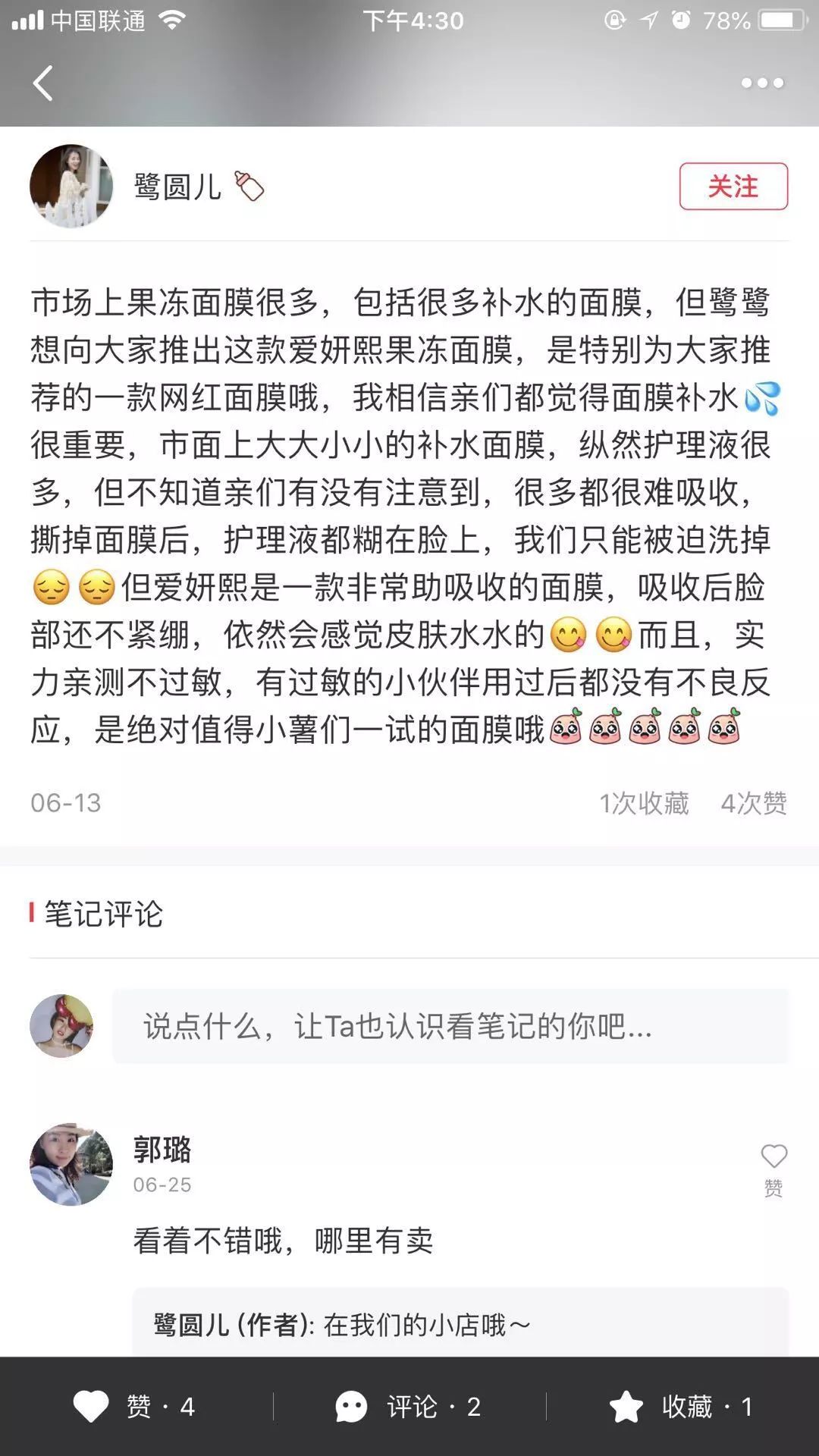The image size is (819, 1456).
Task: Open comments via bottom 评论 button
Action: 409,1407
